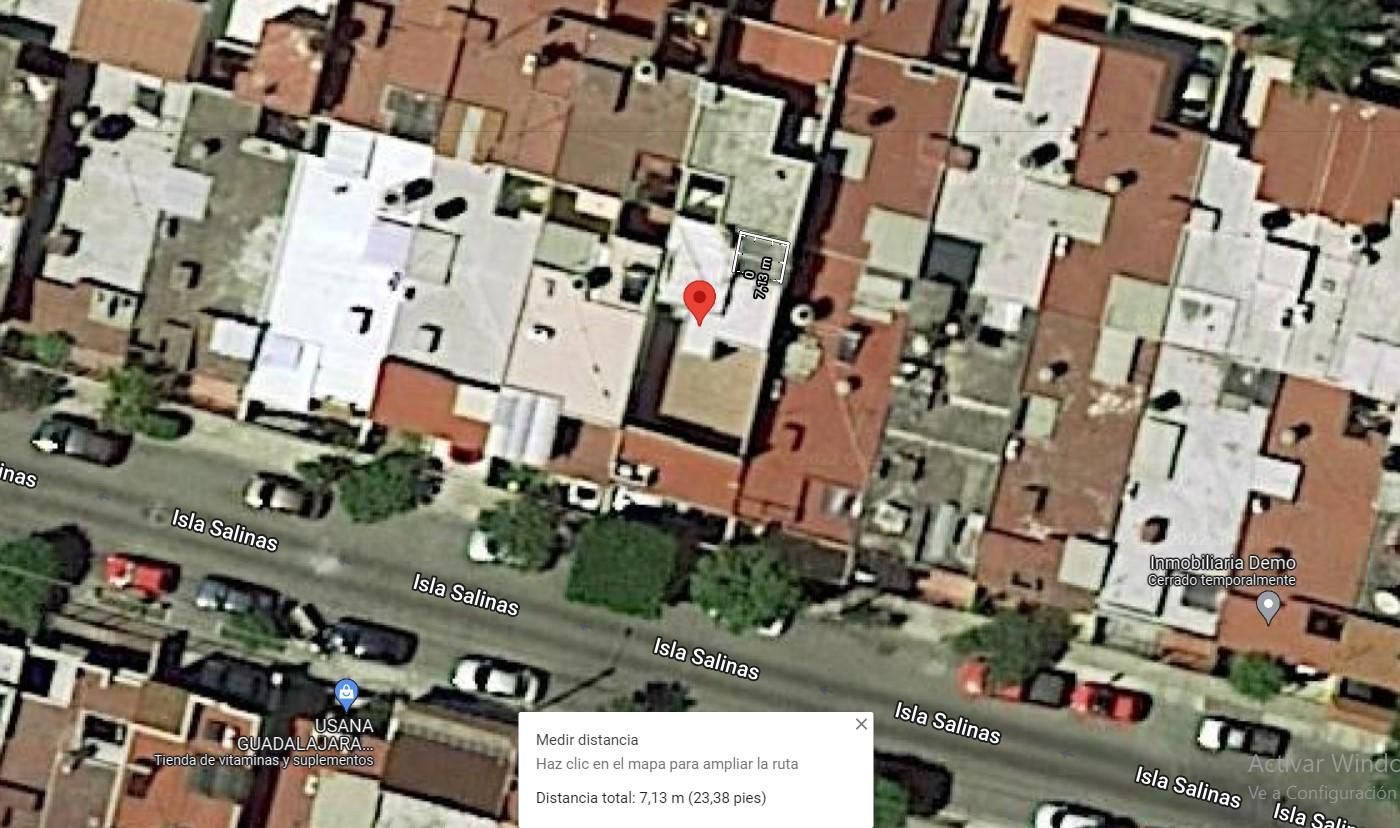Close the Medir distancia panel
Viewport: 1400px width, 828px height.
861,724
